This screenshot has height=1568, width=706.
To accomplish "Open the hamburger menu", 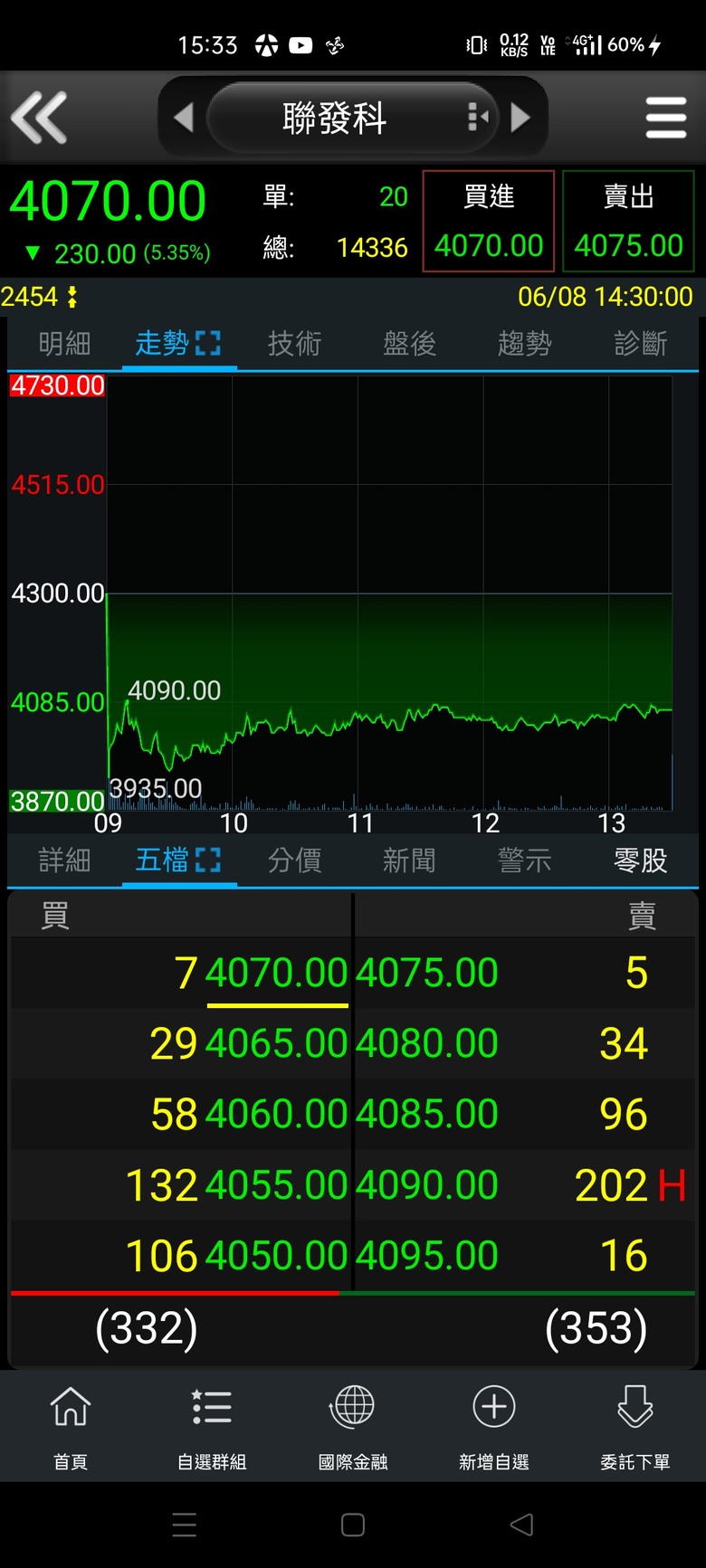I will (666, 118).
